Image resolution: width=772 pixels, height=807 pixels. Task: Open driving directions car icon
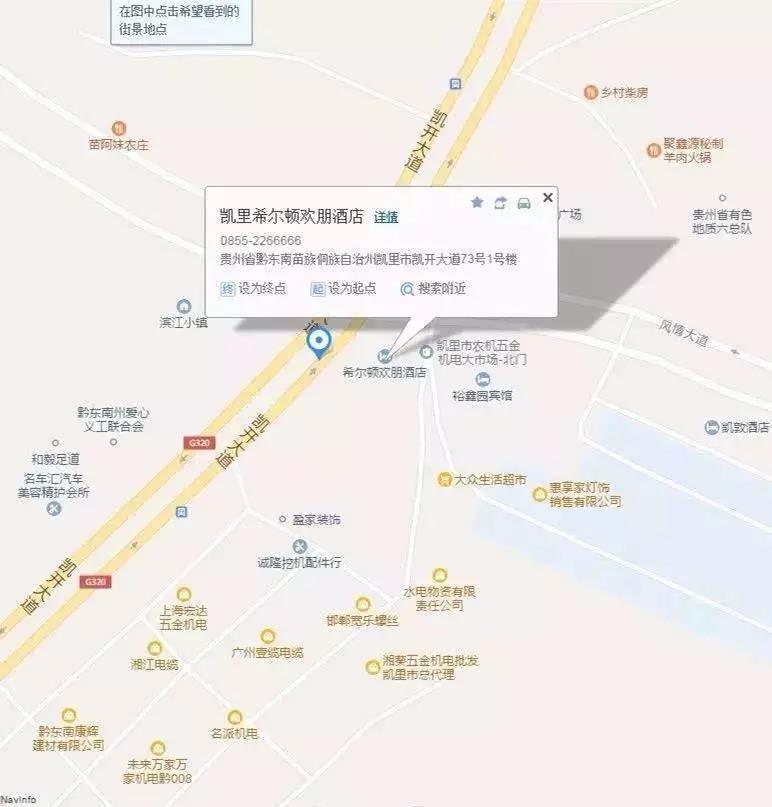(x=523, y=202)
